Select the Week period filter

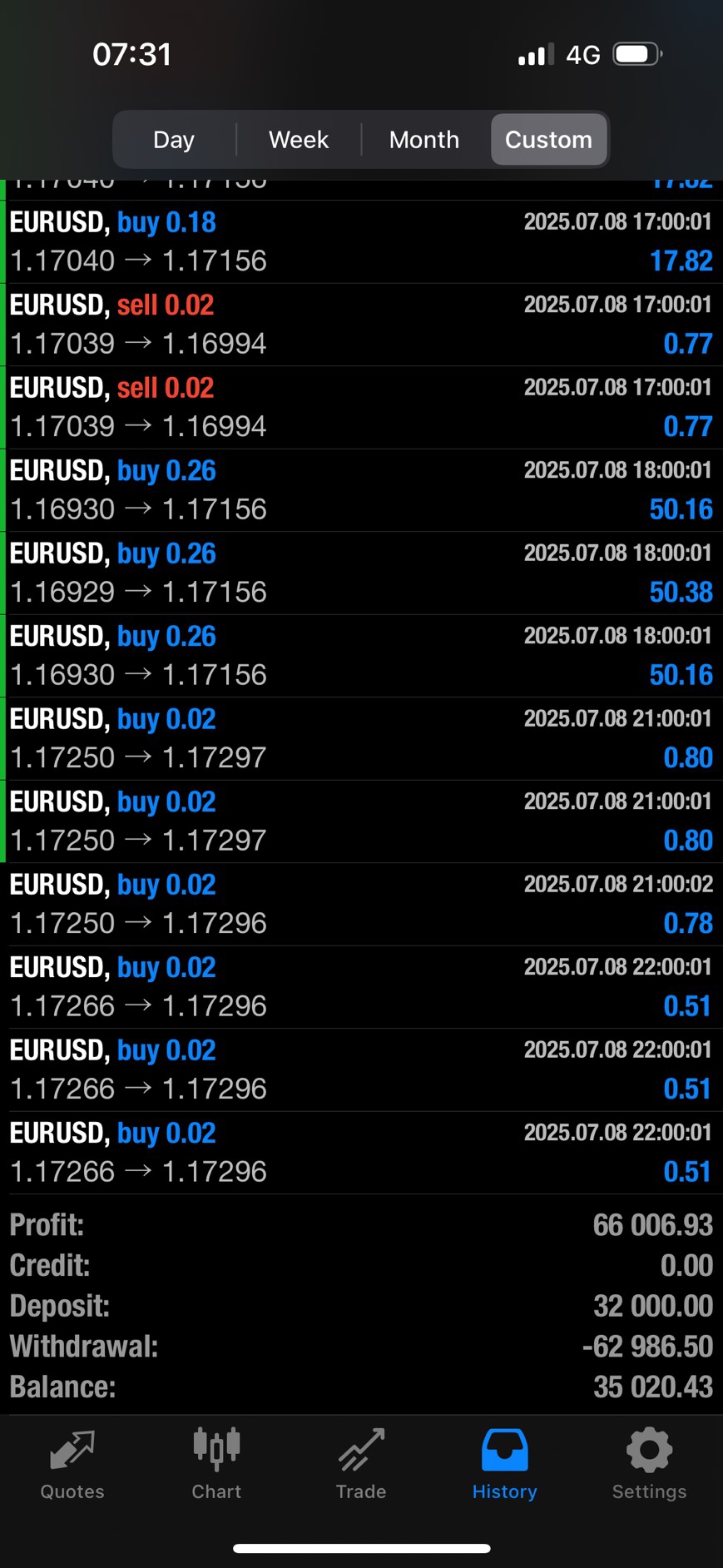point(299,140)
